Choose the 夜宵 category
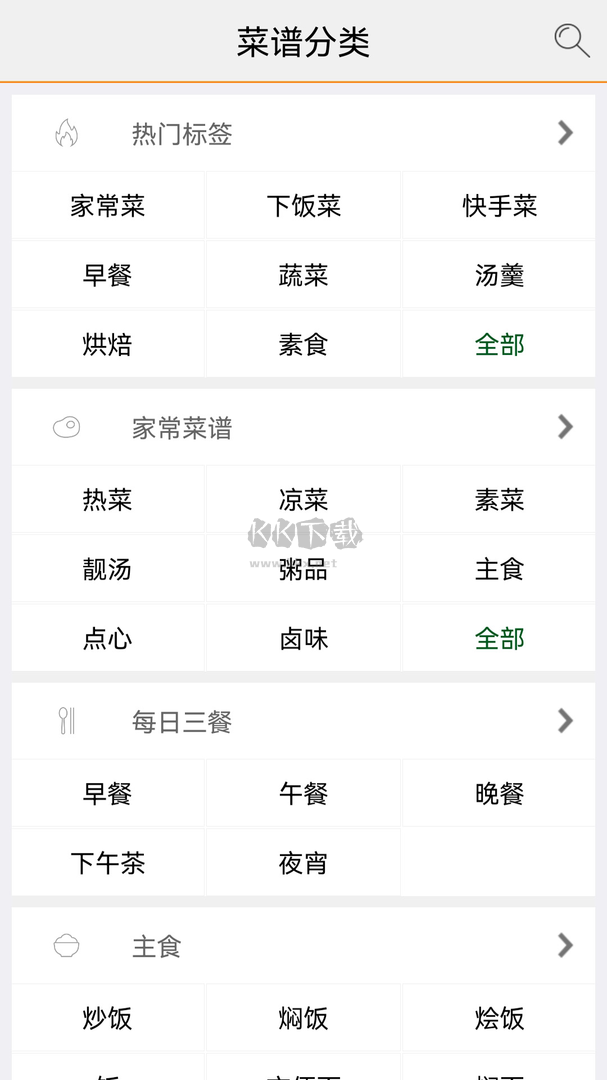The image size is (607, 1080). 304,863
